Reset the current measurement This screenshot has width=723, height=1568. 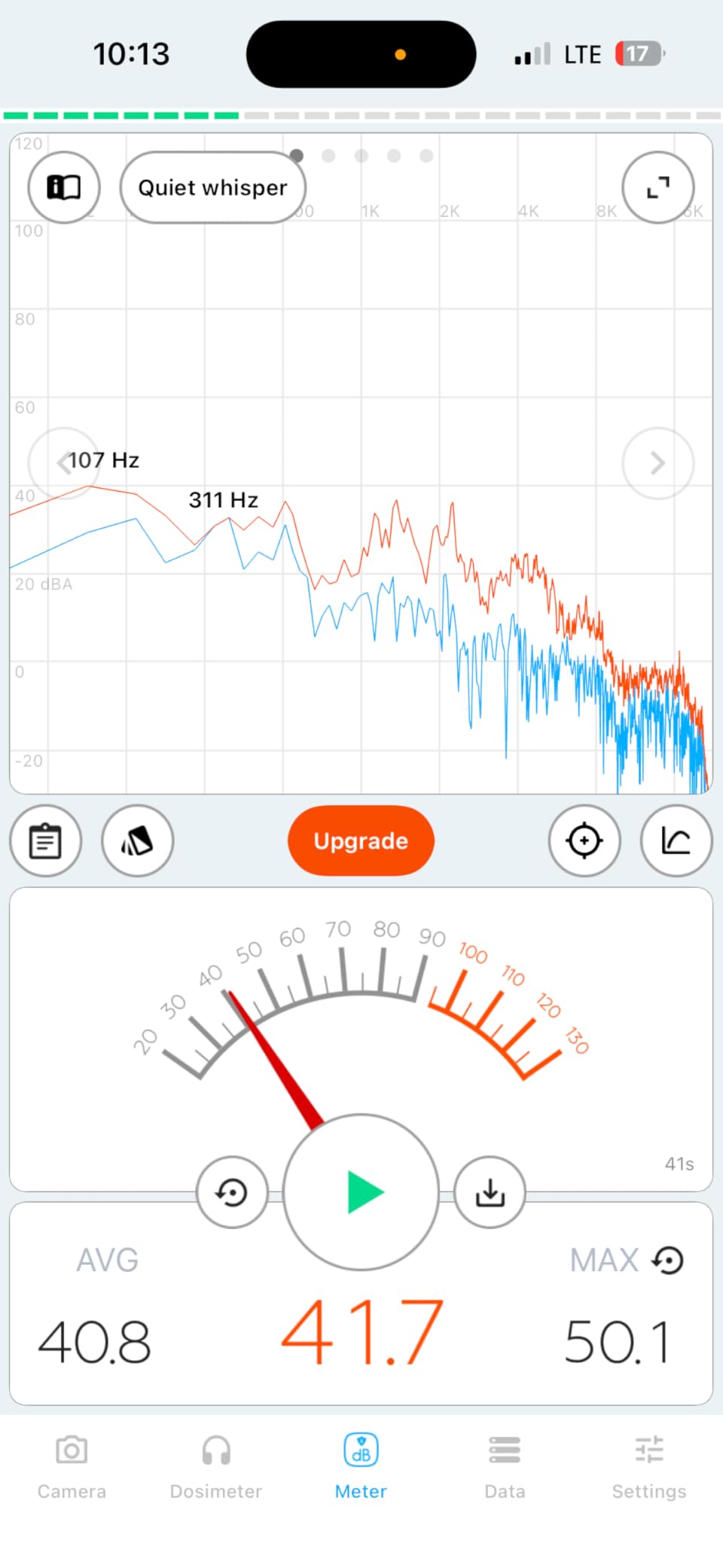tap(232, 1192)
